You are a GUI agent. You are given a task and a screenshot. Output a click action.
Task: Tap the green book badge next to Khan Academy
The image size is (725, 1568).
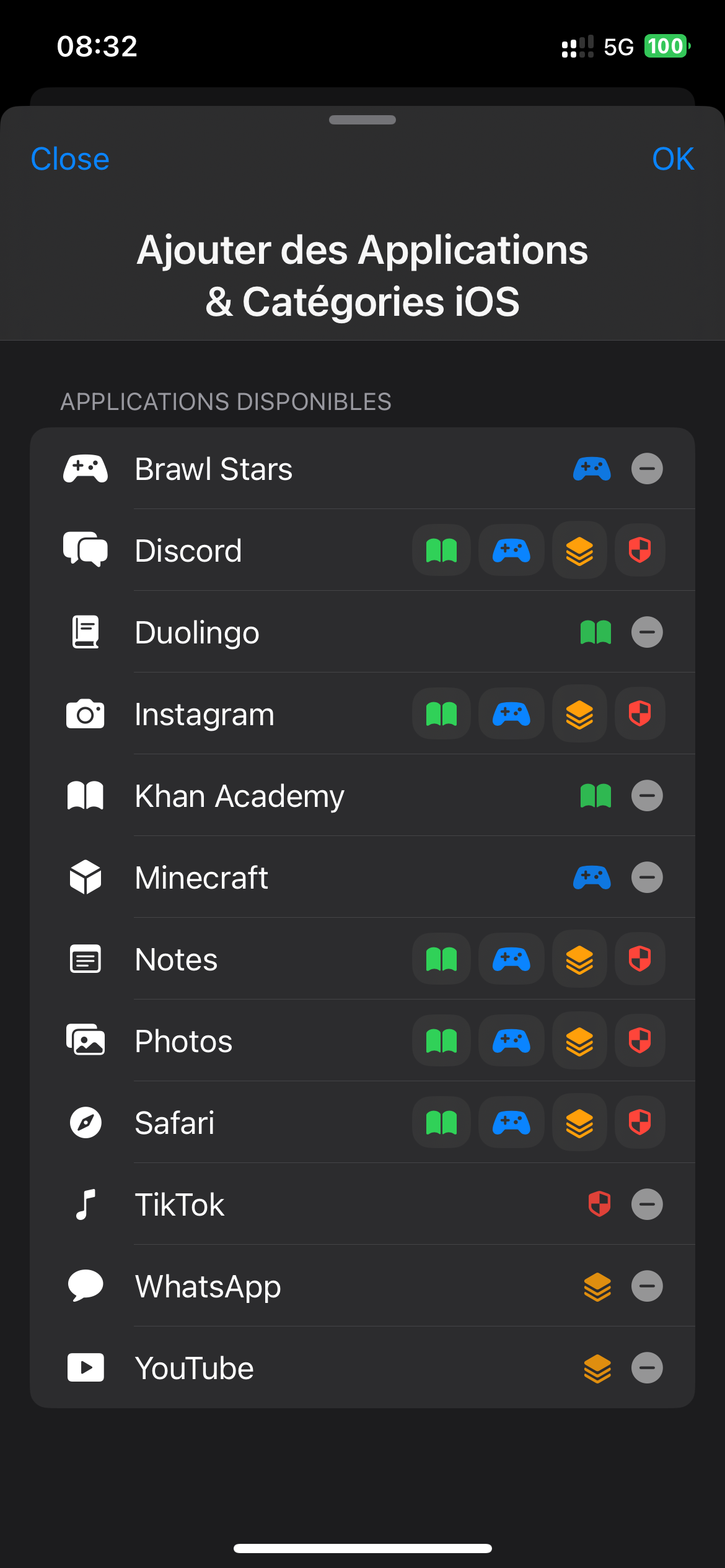click(597, 796)
